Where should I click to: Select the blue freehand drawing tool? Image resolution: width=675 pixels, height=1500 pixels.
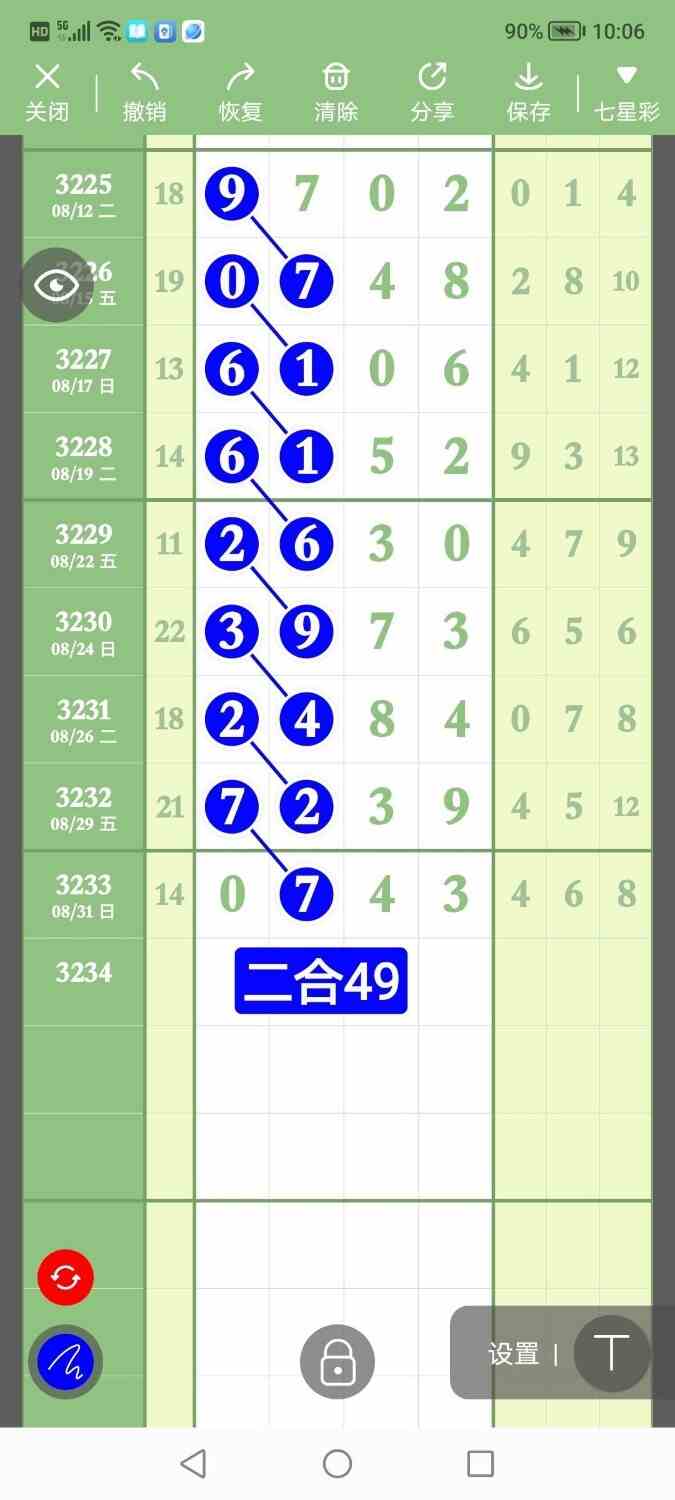click(66, 1361)
